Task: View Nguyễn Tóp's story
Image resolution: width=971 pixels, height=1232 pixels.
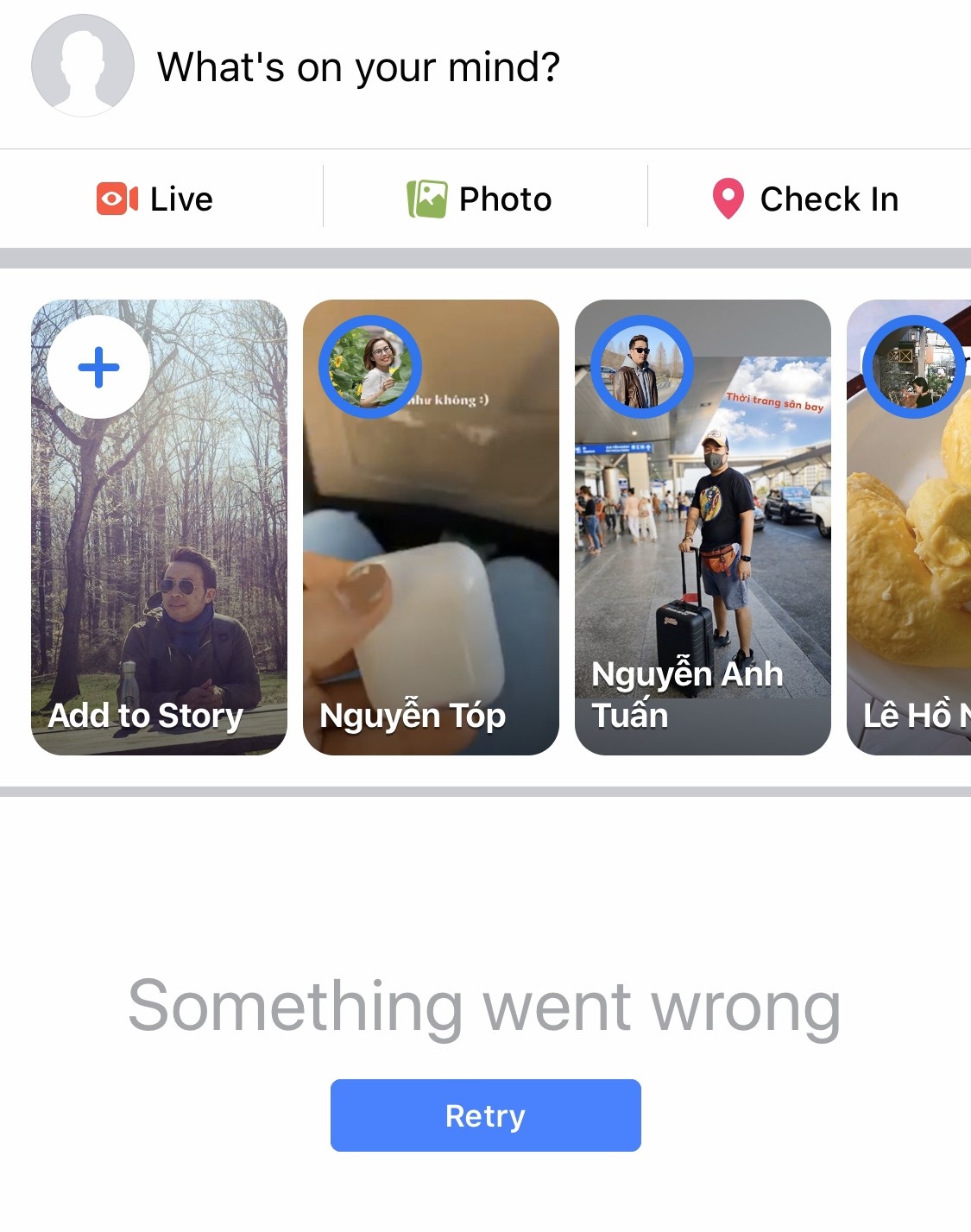Action: pos(432,527)
